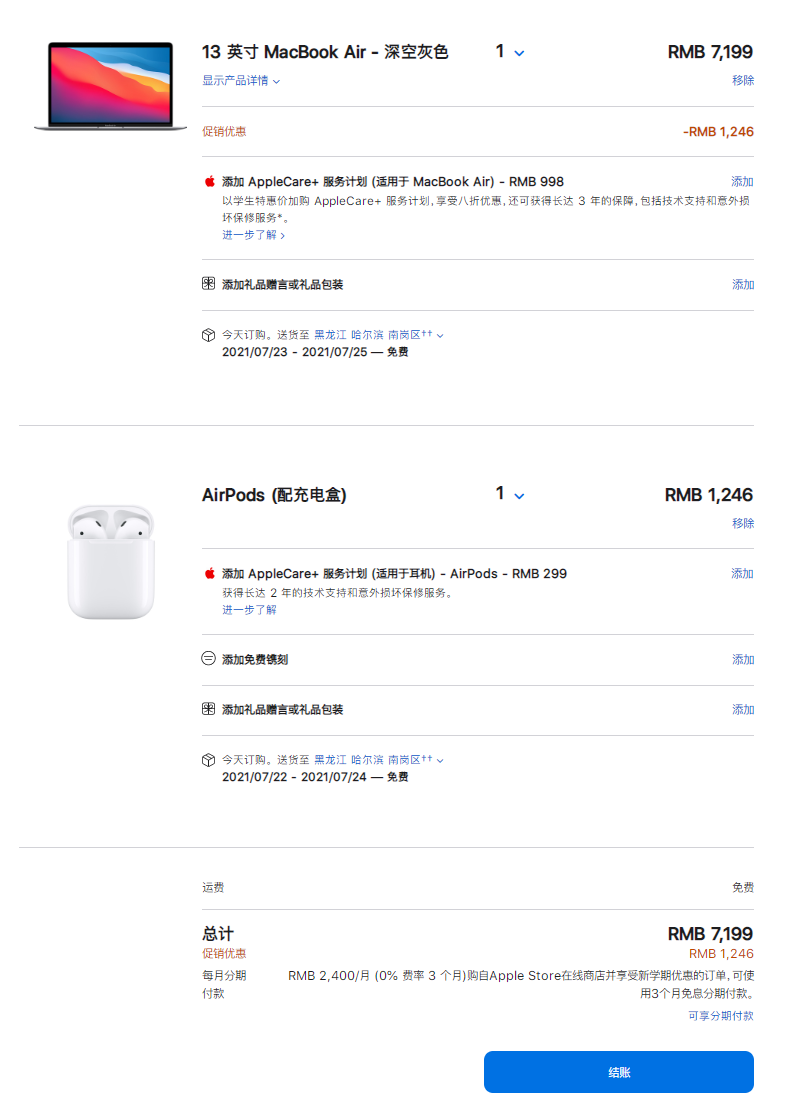Add gift message for AirPods

pyautogui.click(x=742, y=710)
